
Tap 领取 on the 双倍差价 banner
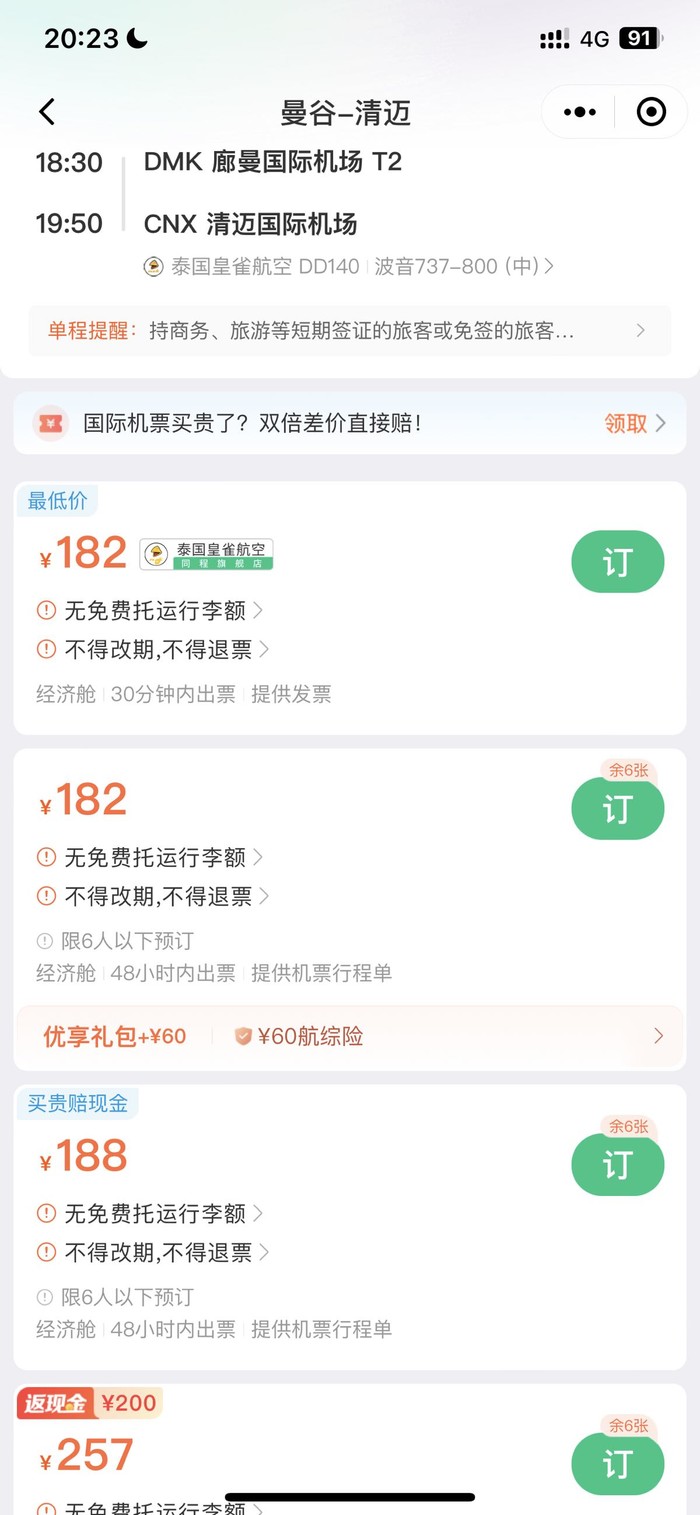tap(634, 423)
